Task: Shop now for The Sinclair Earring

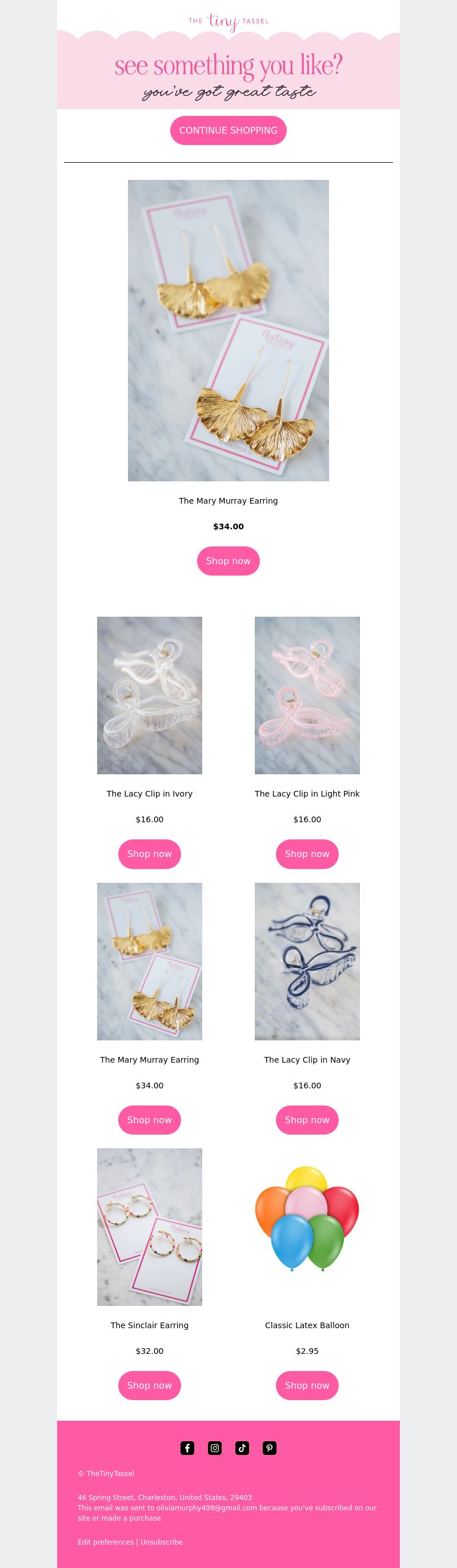Action: 149,1385
